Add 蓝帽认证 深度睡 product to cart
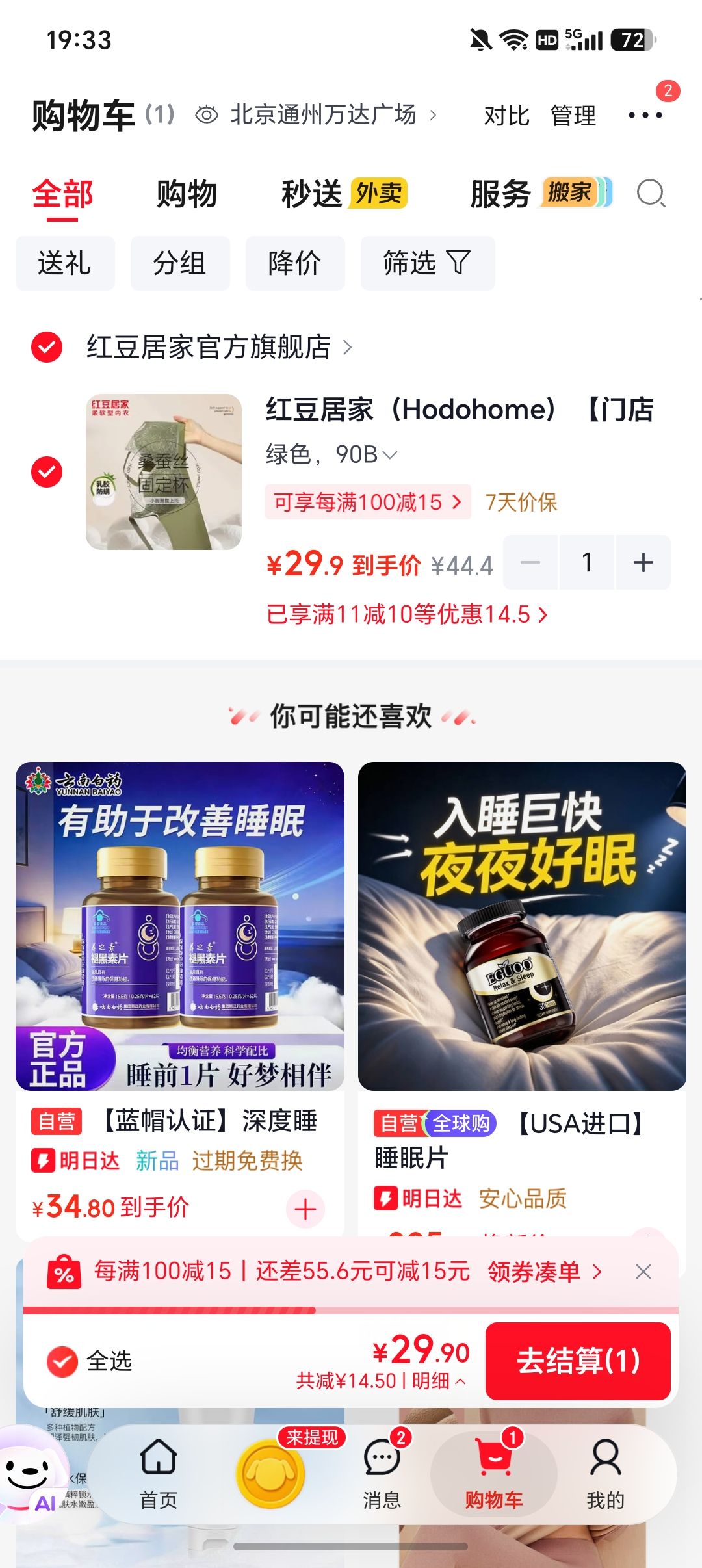The width and height of the screenshot is (702, 1568). [x=305, y=1209]
